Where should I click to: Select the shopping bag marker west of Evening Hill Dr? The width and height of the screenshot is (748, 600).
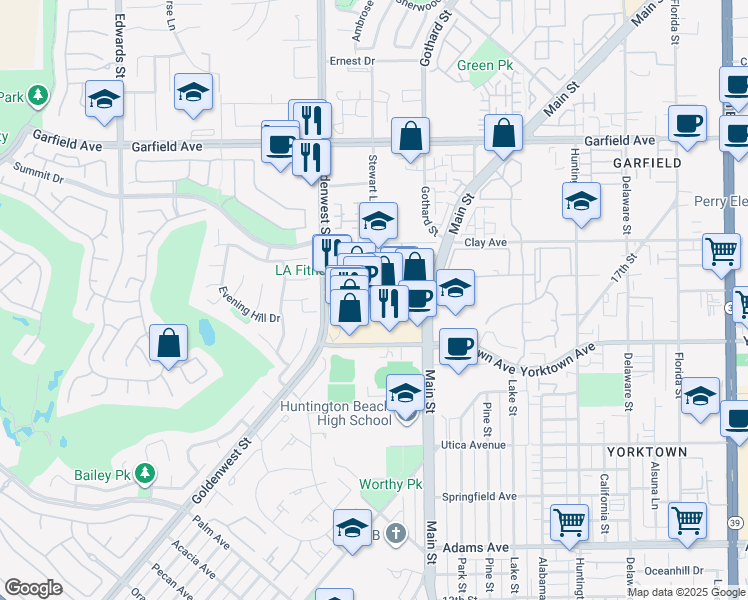[169, 342]
